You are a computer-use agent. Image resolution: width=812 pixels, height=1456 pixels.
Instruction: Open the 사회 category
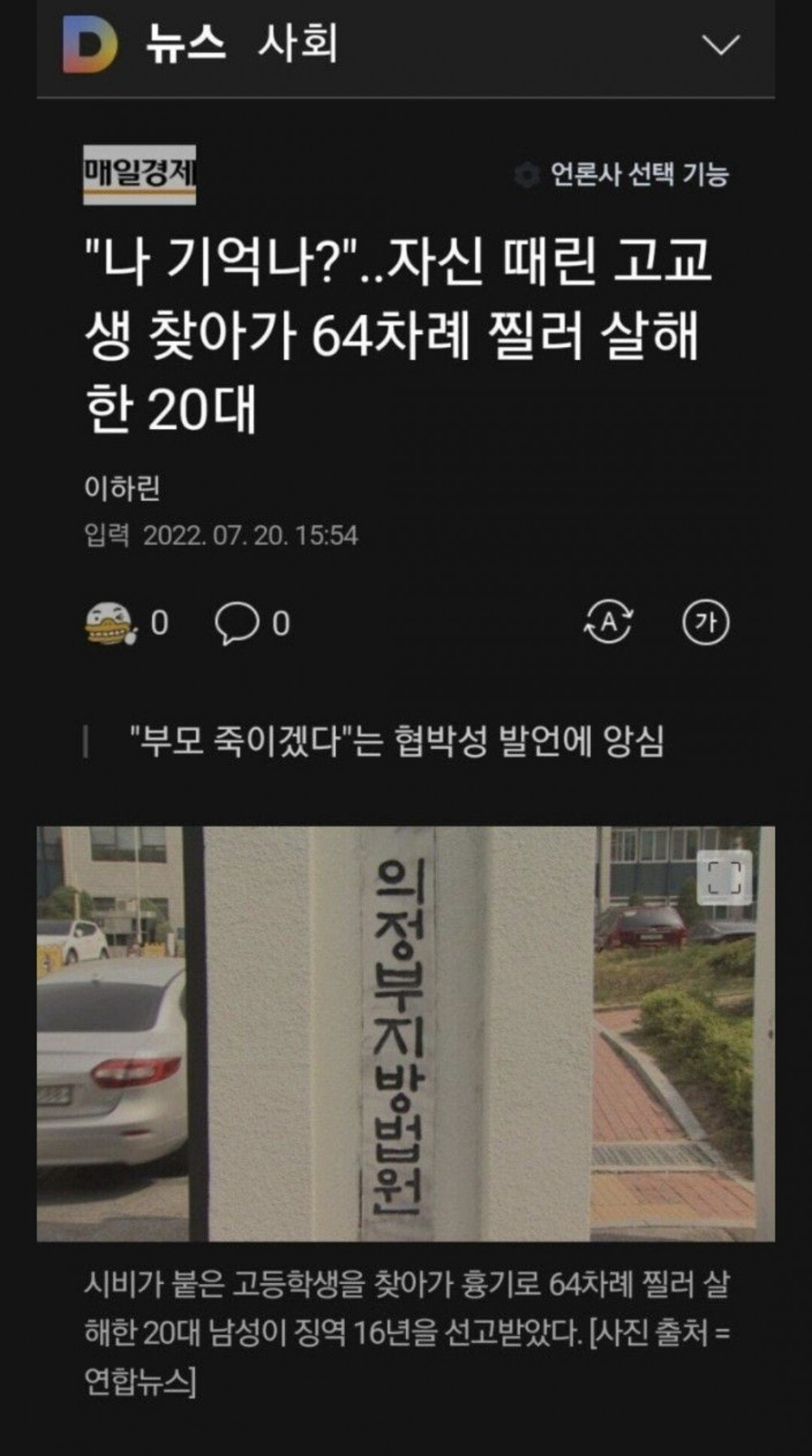click(x=297, y=44)
